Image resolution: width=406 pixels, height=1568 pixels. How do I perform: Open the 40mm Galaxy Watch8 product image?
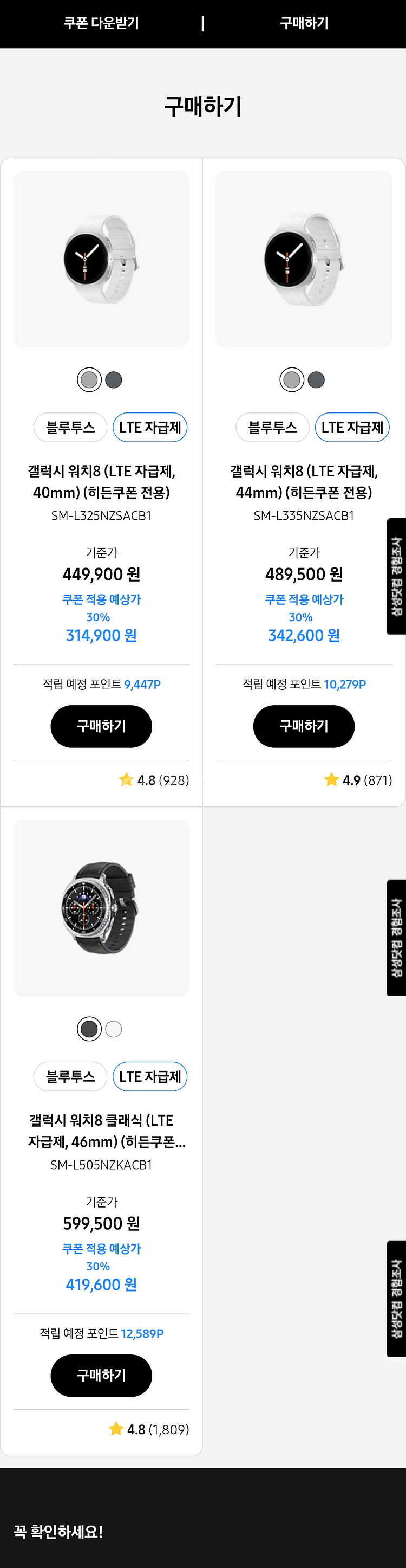[102, 259]
